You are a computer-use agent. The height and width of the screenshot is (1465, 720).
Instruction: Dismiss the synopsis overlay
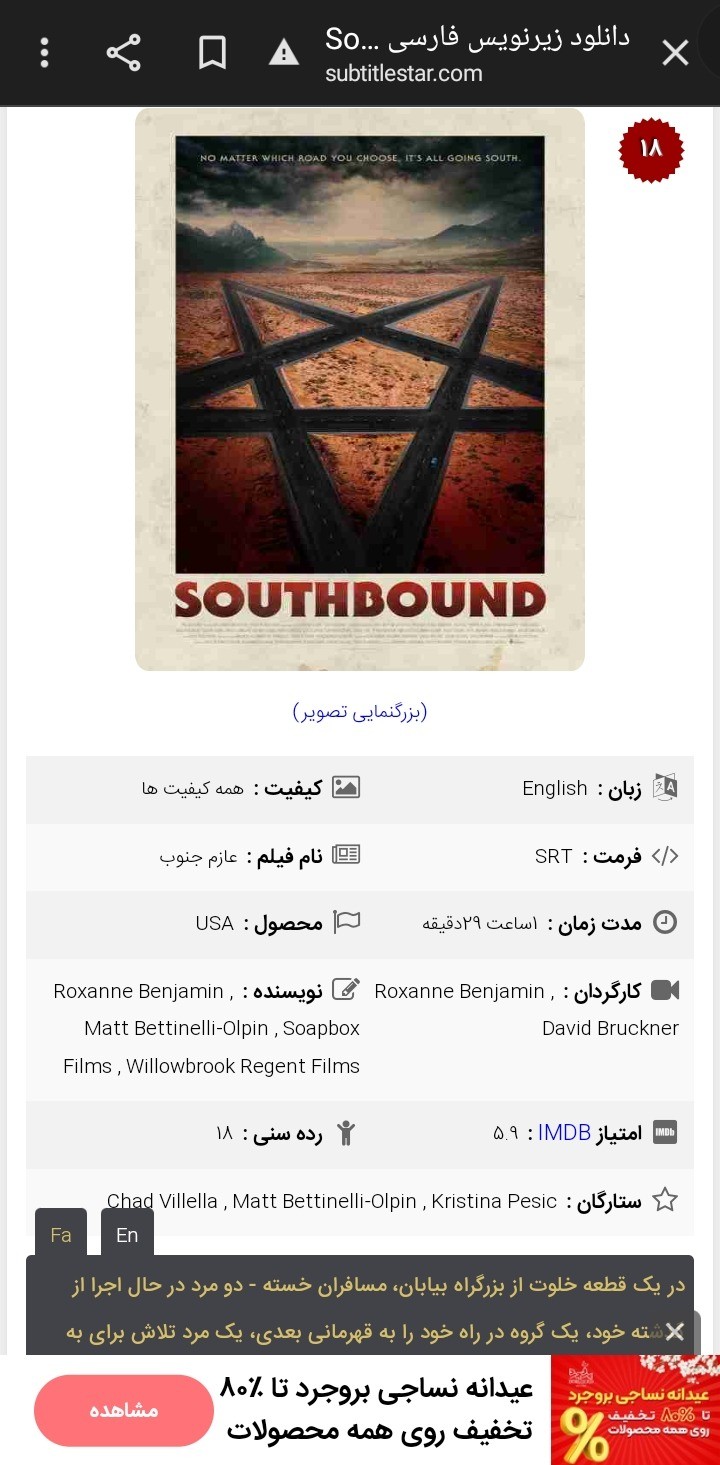coord(675,1331)
